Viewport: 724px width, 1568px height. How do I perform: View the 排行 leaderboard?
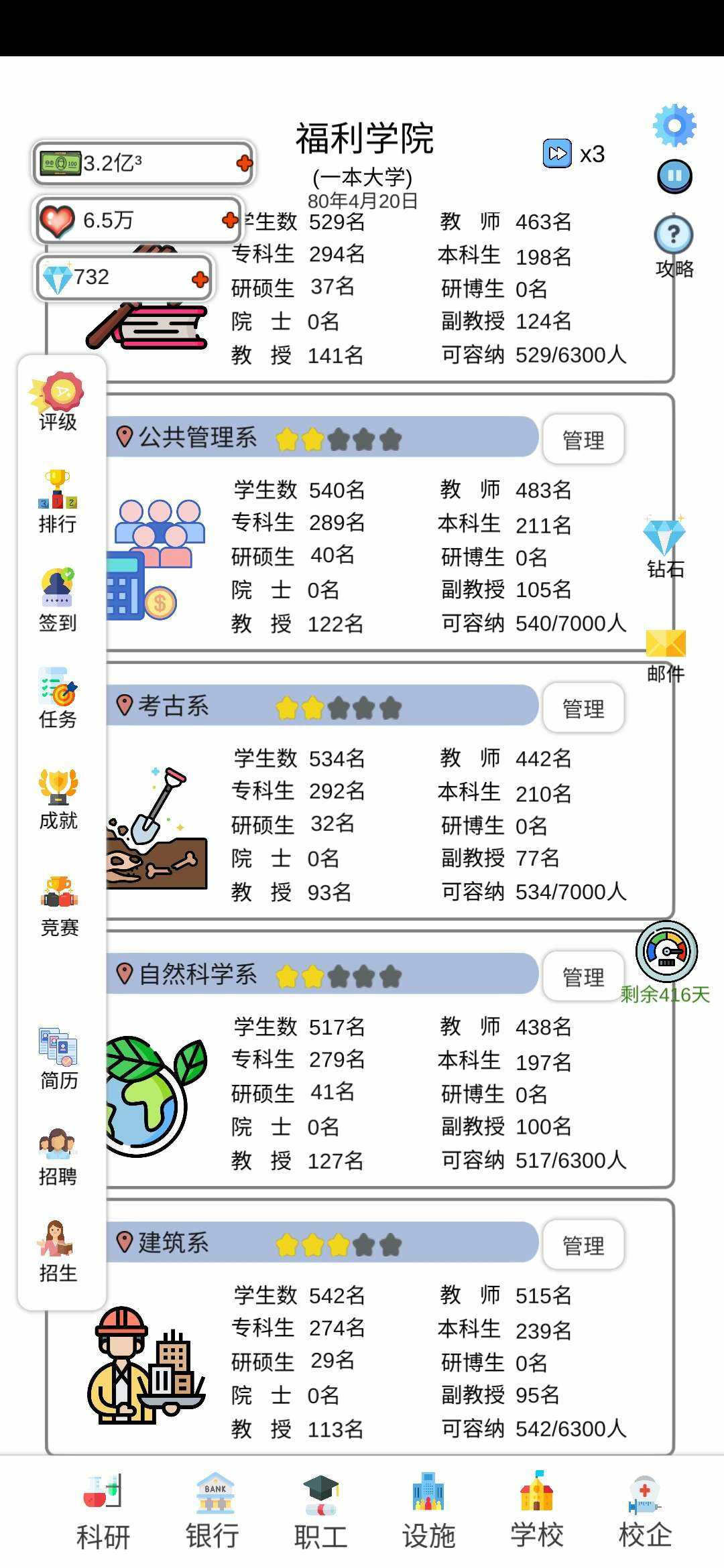[58, 501]
